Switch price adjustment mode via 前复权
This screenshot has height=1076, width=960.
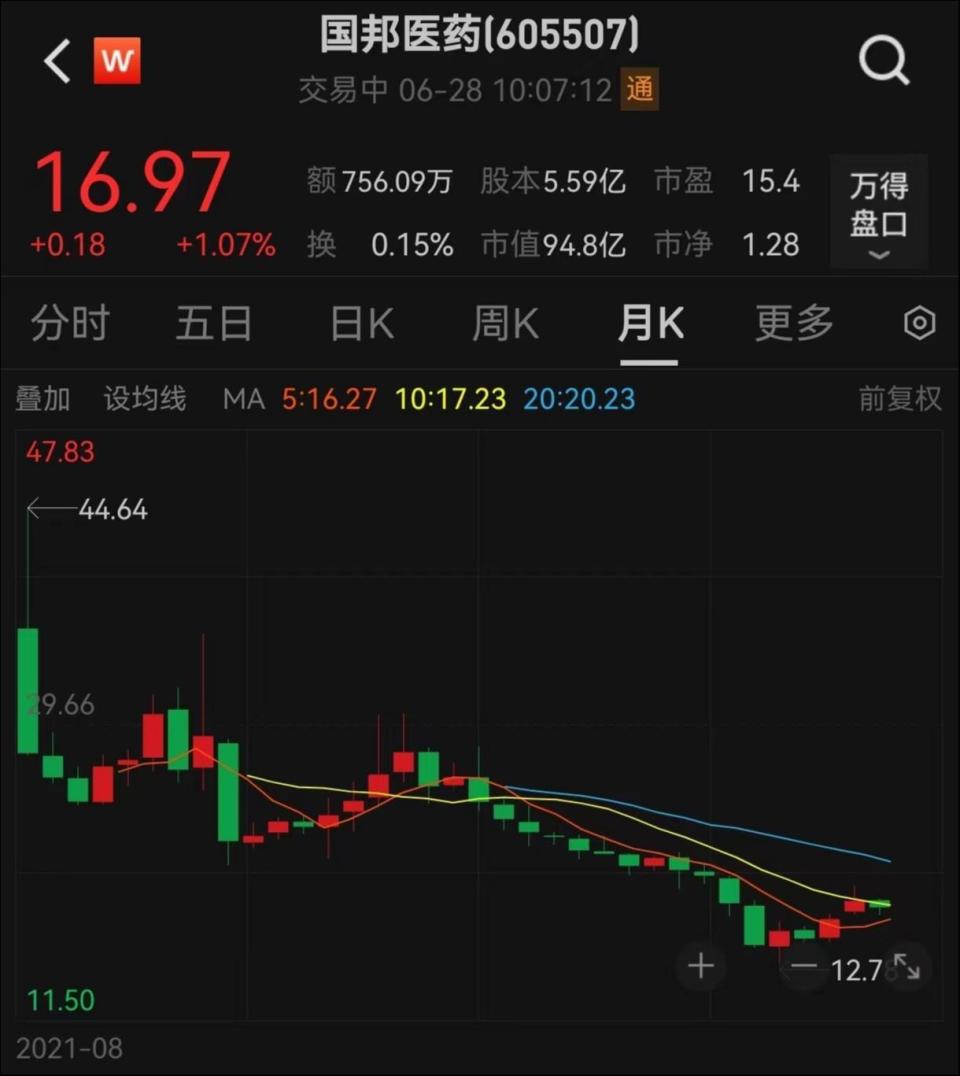(898, 398)
